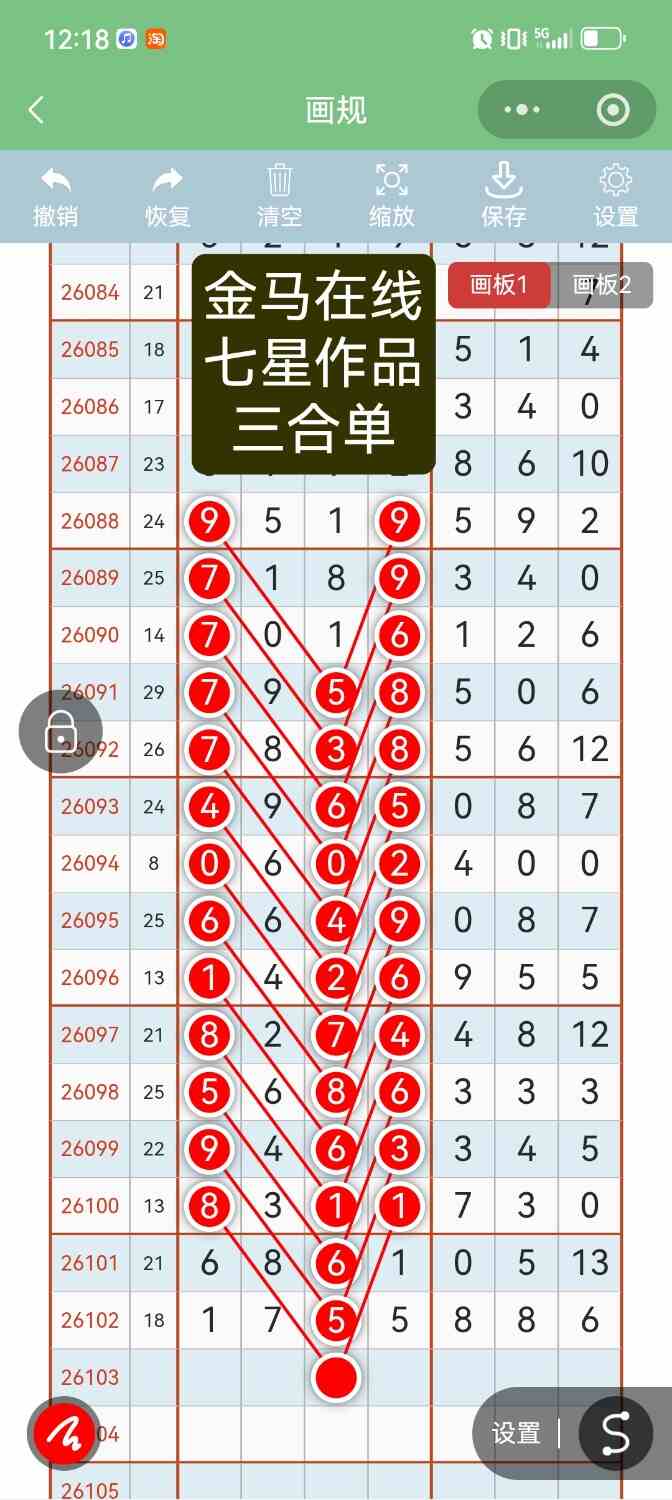672x1500 pixels.
Task: Open the bottom 设置 pill button
Action: pos(516,1433)
